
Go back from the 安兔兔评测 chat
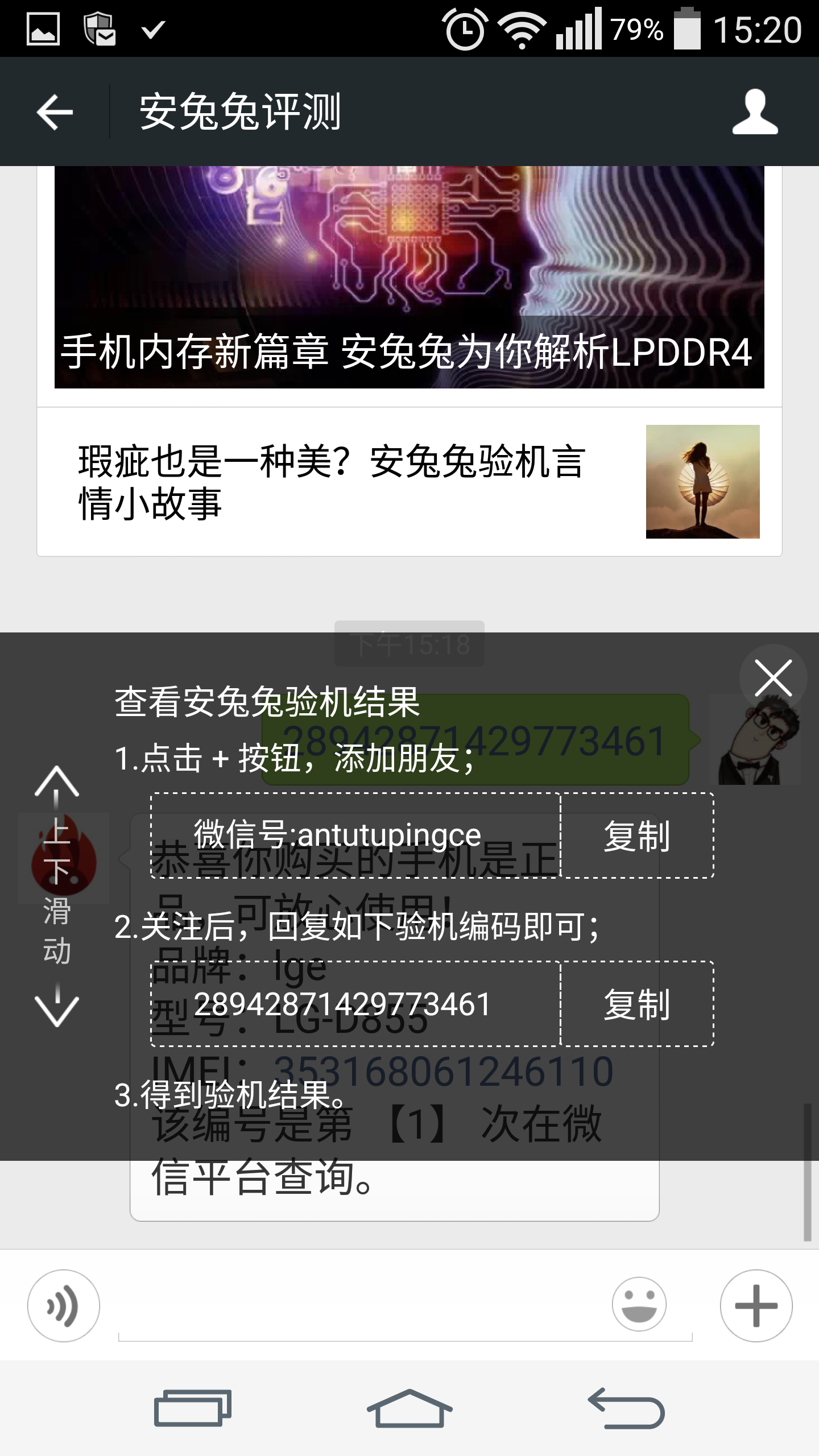click(x=55, y=112)
